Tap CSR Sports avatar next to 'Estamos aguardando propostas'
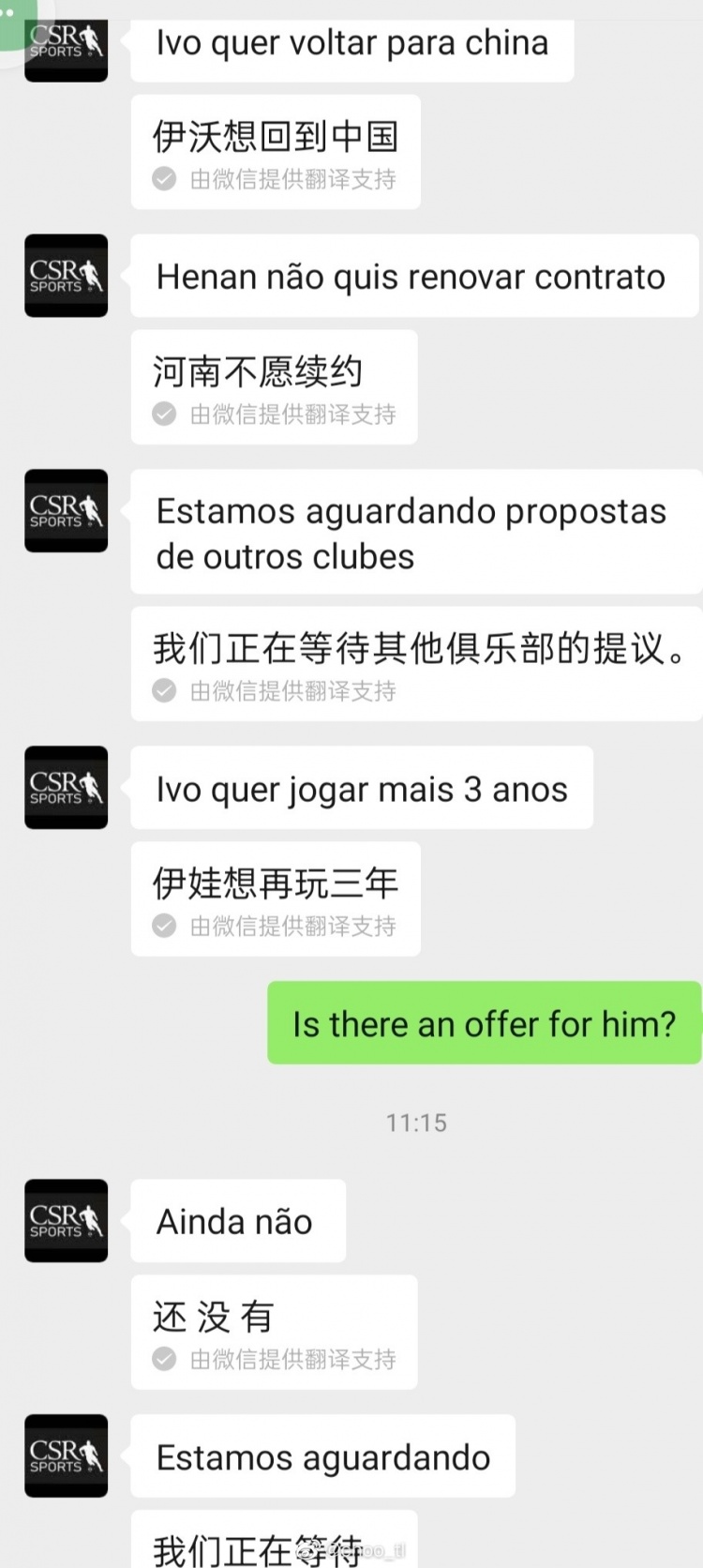This screenshot has height=1568, width=703. click(x=66, y=510)
